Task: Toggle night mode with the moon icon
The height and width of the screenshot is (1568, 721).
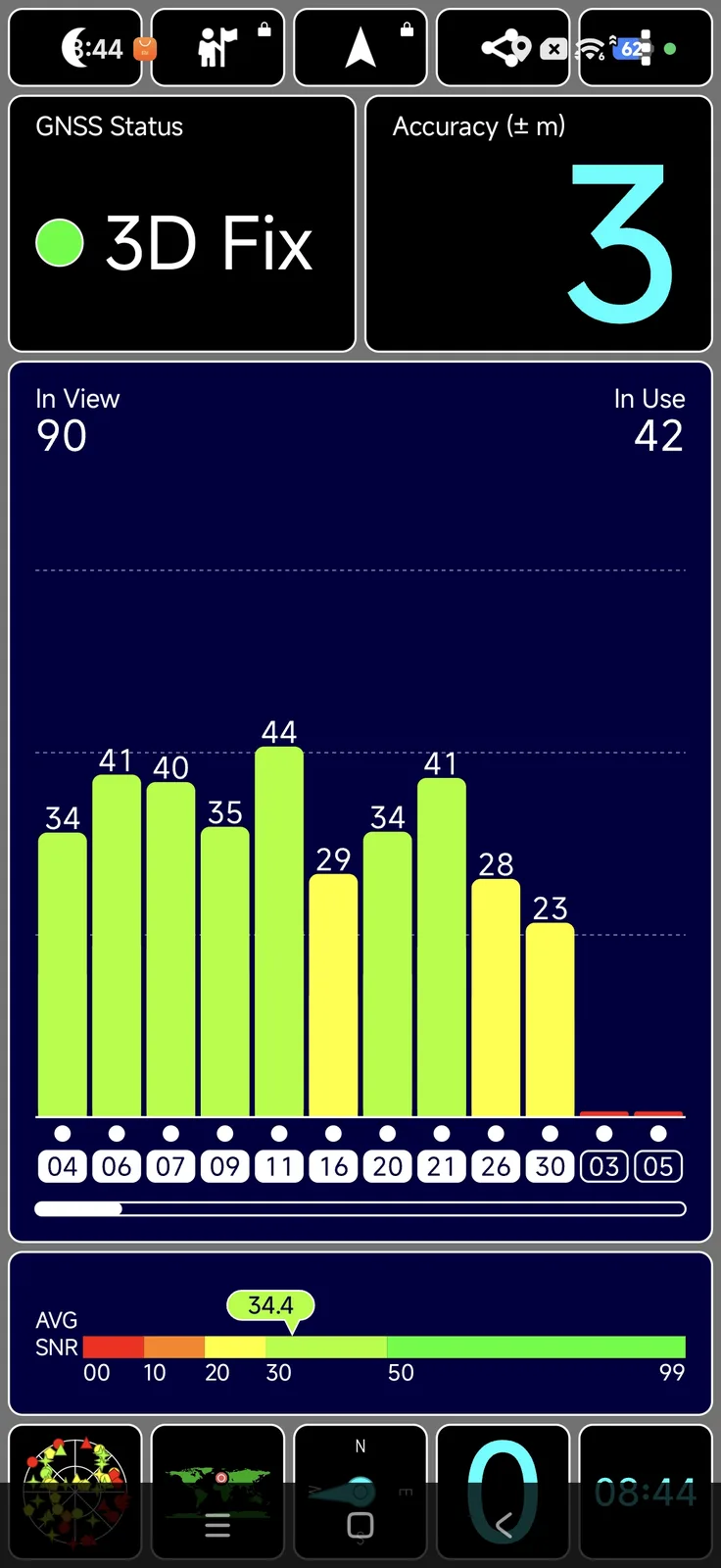Action: tap(75, 47)
